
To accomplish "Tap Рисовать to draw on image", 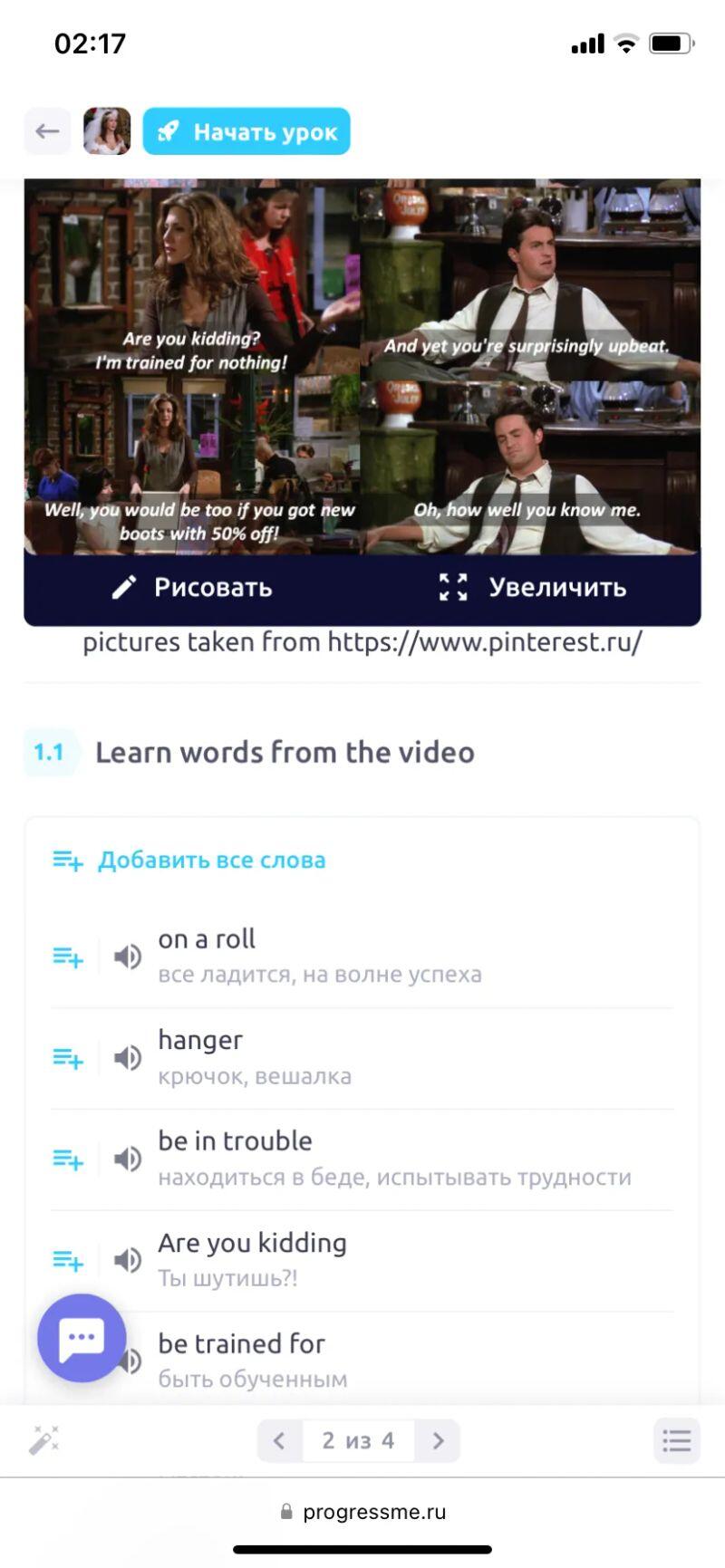I will click(x=192, y=588).
